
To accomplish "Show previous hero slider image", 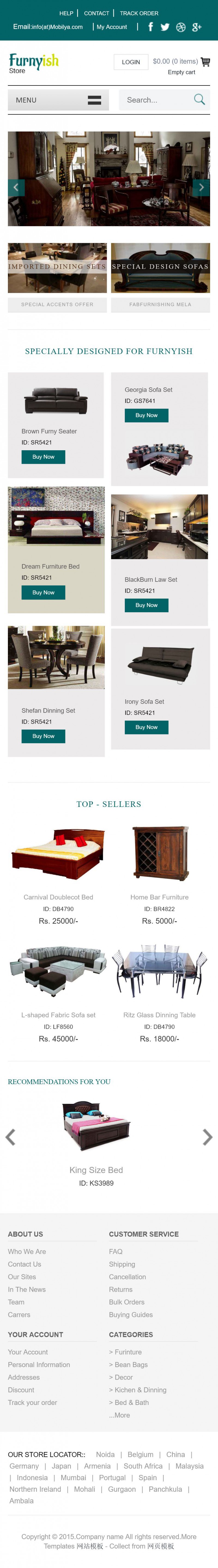I will [16, 188].
